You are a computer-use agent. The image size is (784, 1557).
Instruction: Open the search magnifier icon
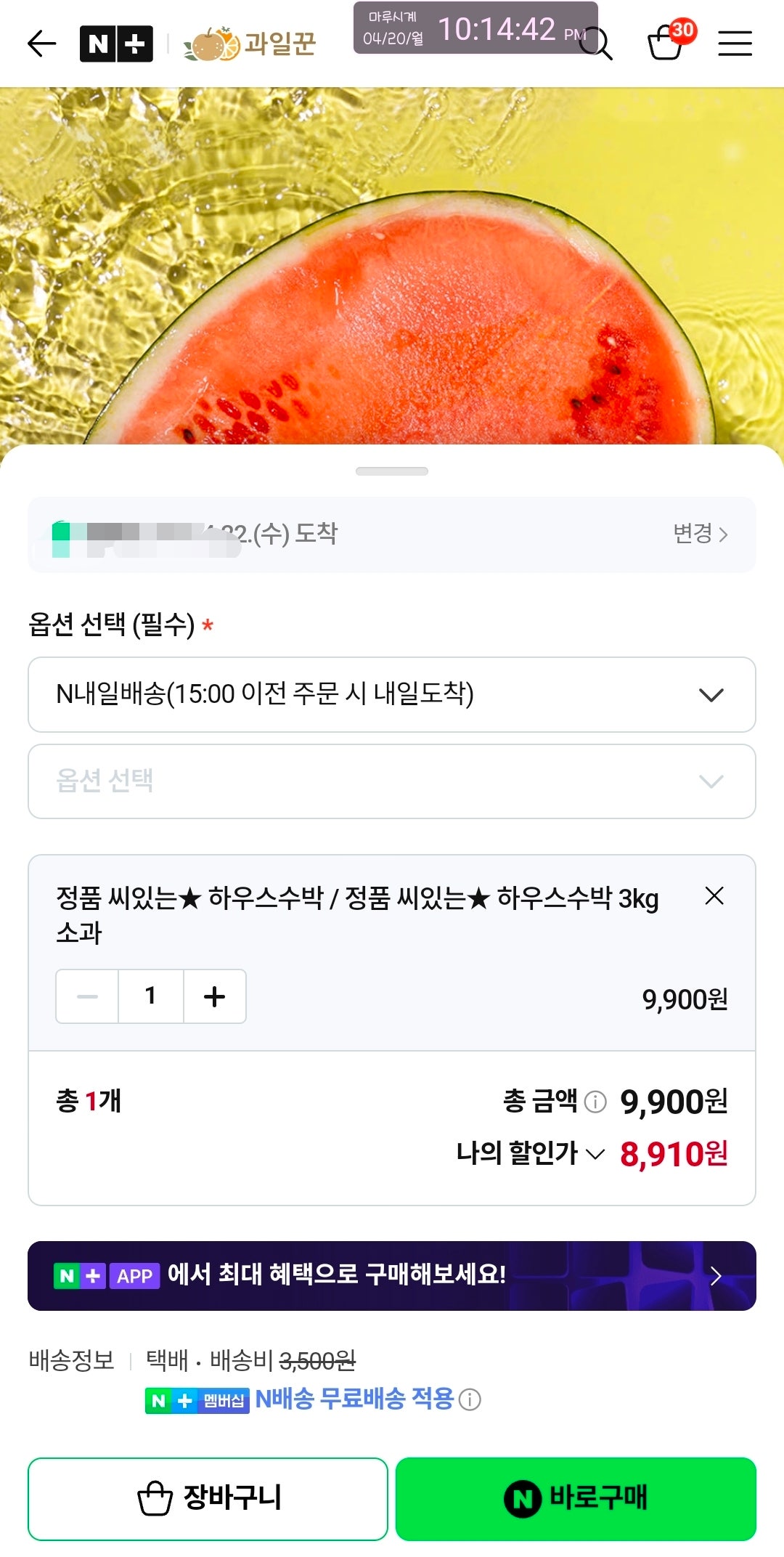[x=597, y=44]
